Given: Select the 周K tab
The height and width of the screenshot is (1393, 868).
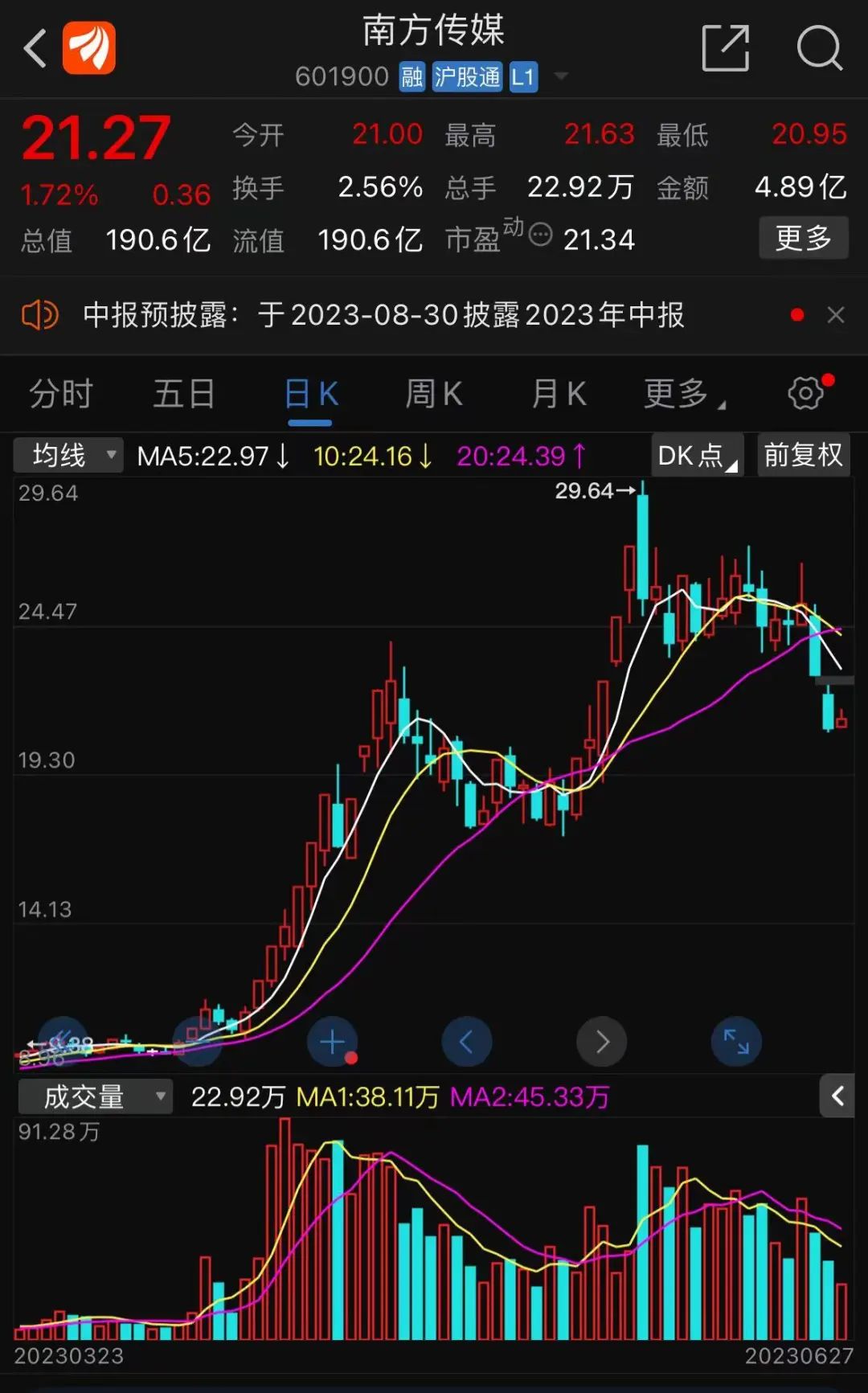Looking at the screenshot, I should 433,395.
